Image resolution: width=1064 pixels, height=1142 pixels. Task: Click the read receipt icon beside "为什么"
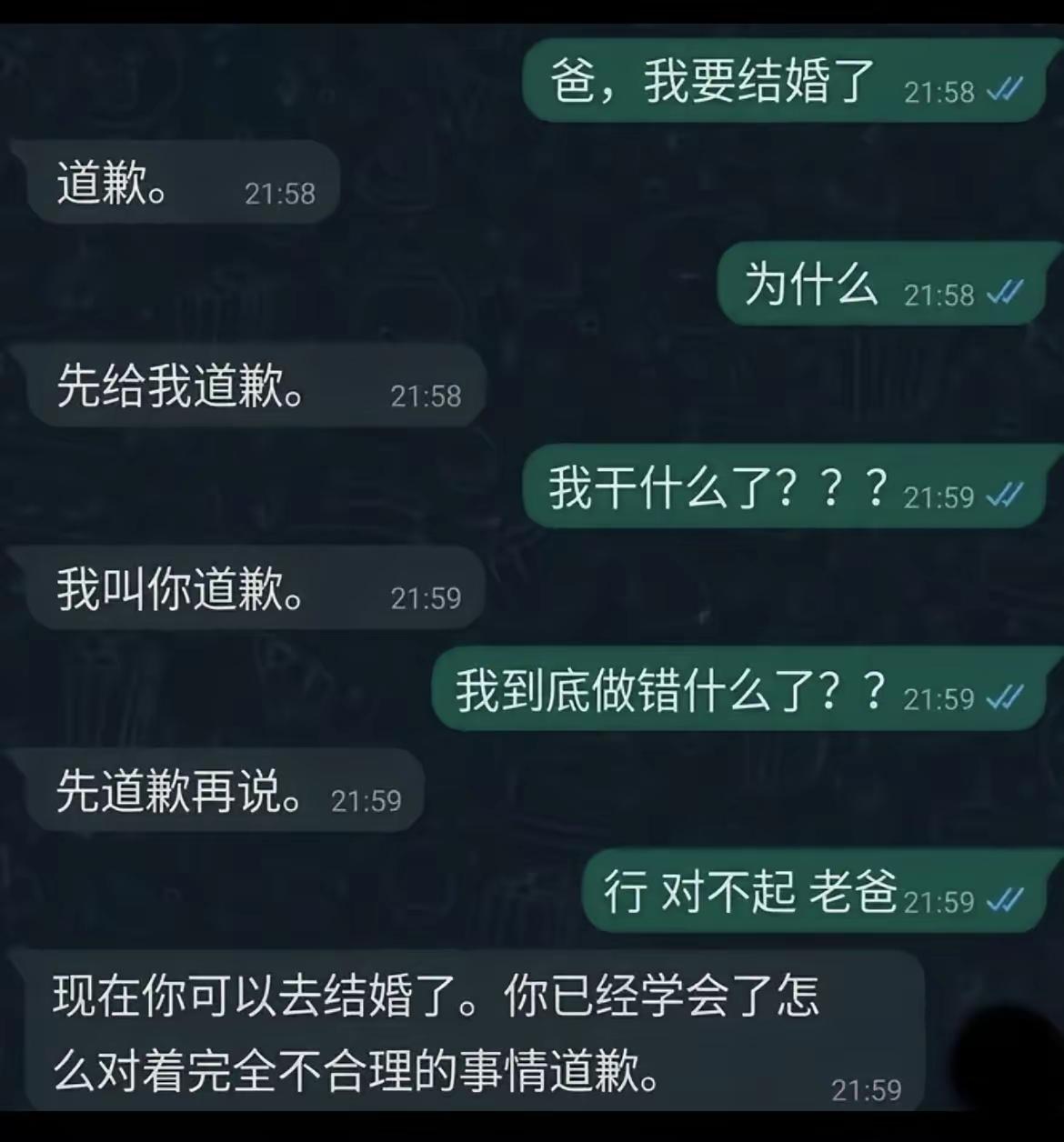coord(1006,291)
